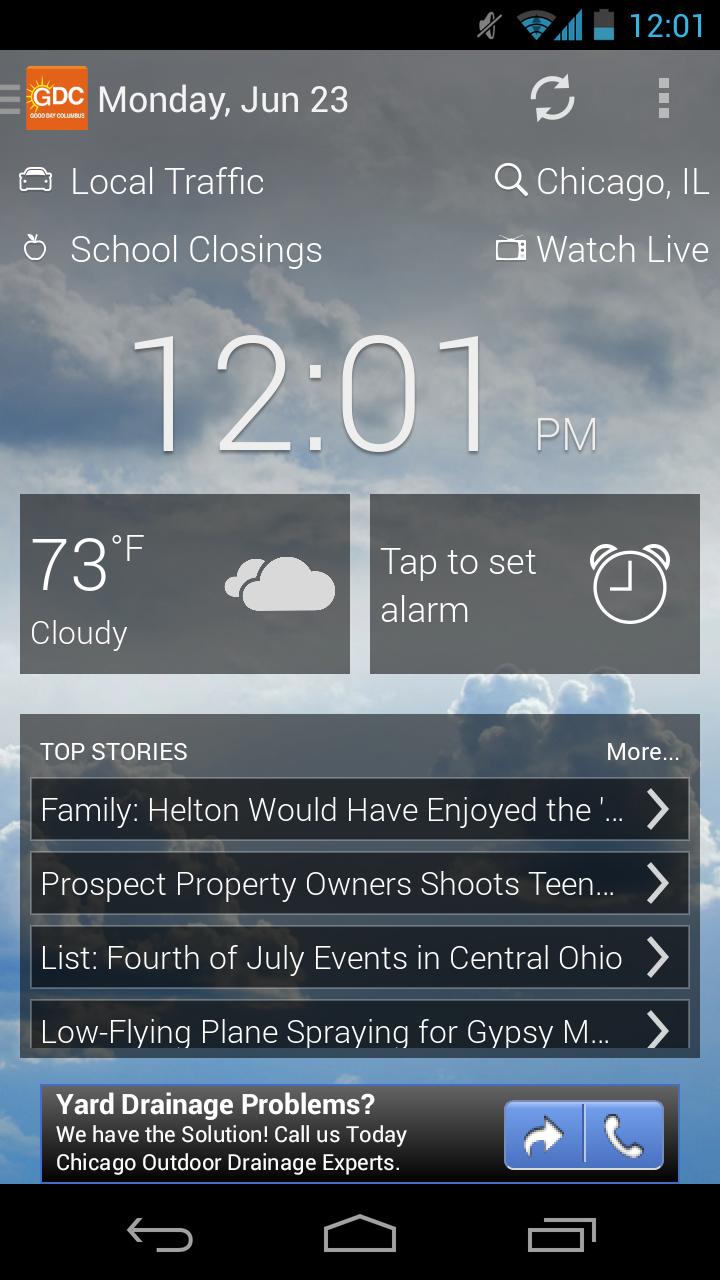Open the Local Traffic section
The width and height of the screenshot is (720, 1280).
[166, 181]
